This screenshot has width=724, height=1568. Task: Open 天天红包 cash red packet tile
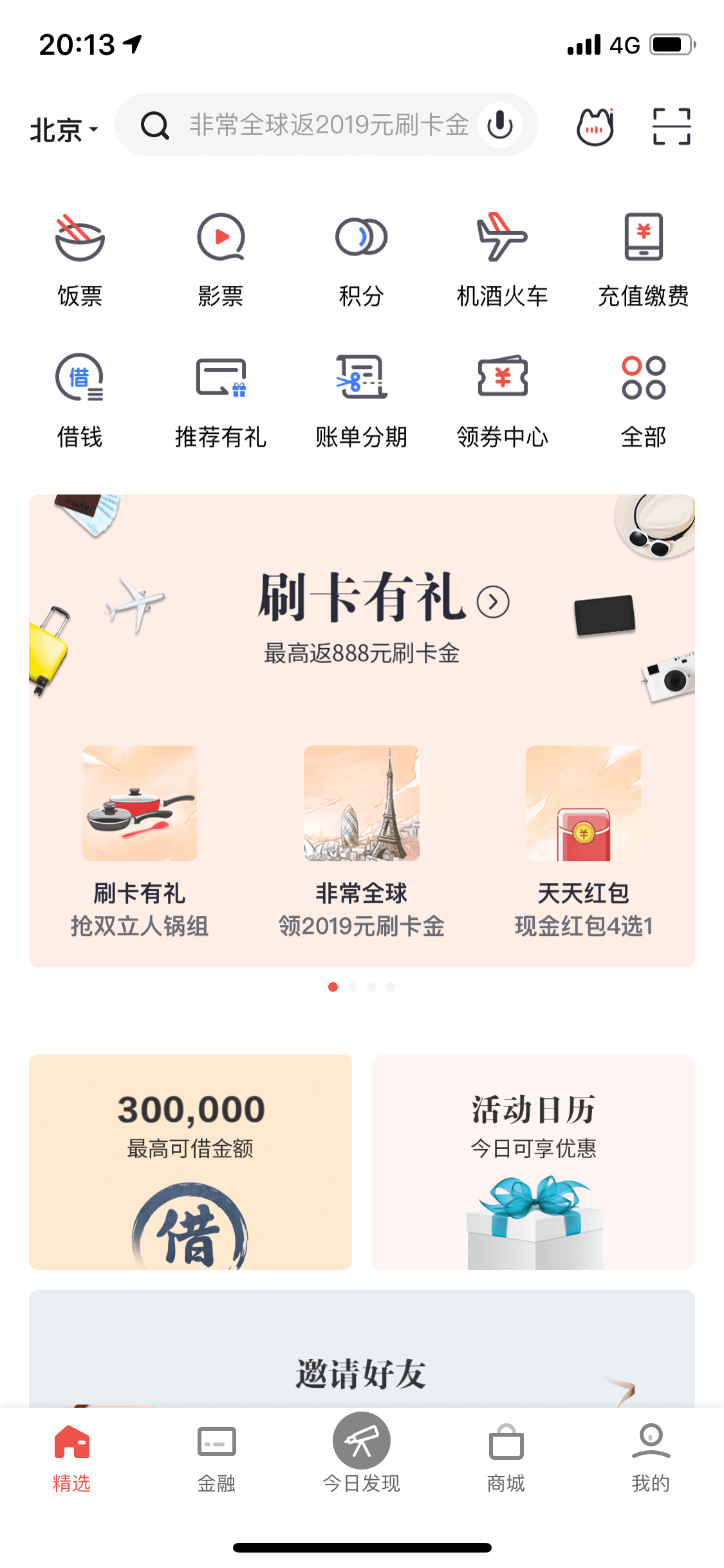click(583, 840)
